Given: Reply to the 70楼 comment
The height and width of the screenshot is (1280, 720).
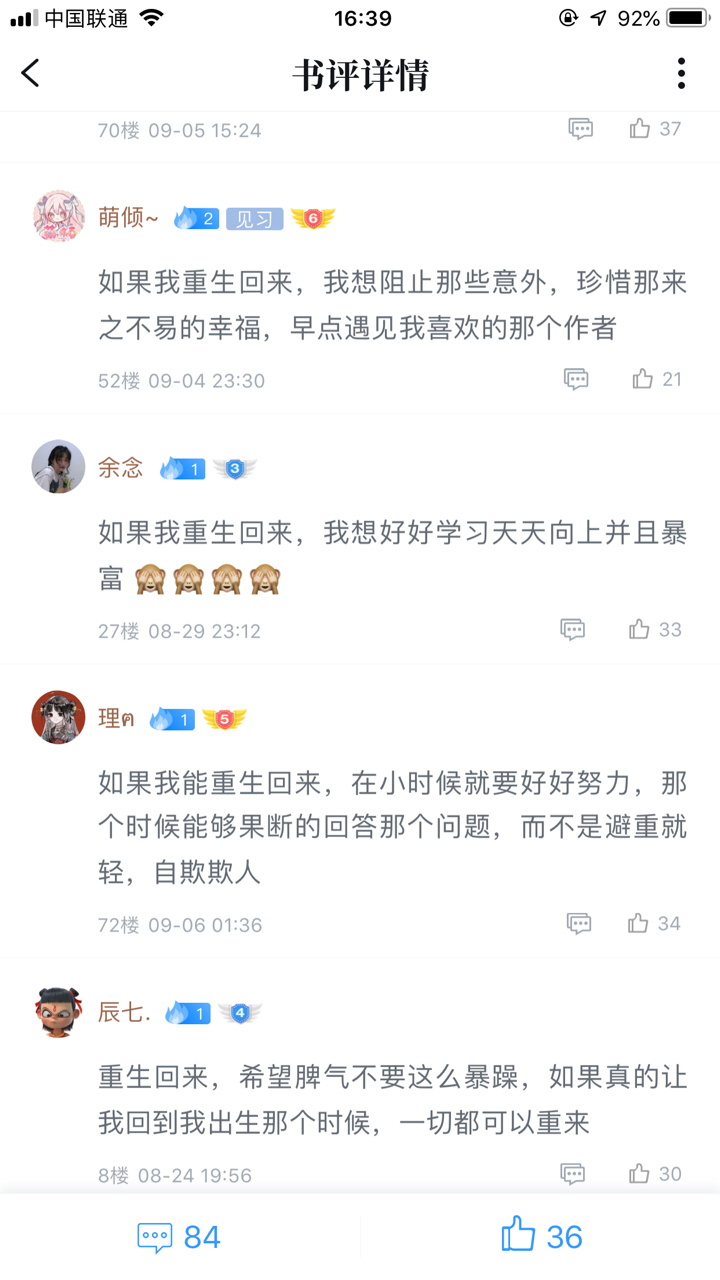Looking at the screenshot, I should click(x=580, y=128).
